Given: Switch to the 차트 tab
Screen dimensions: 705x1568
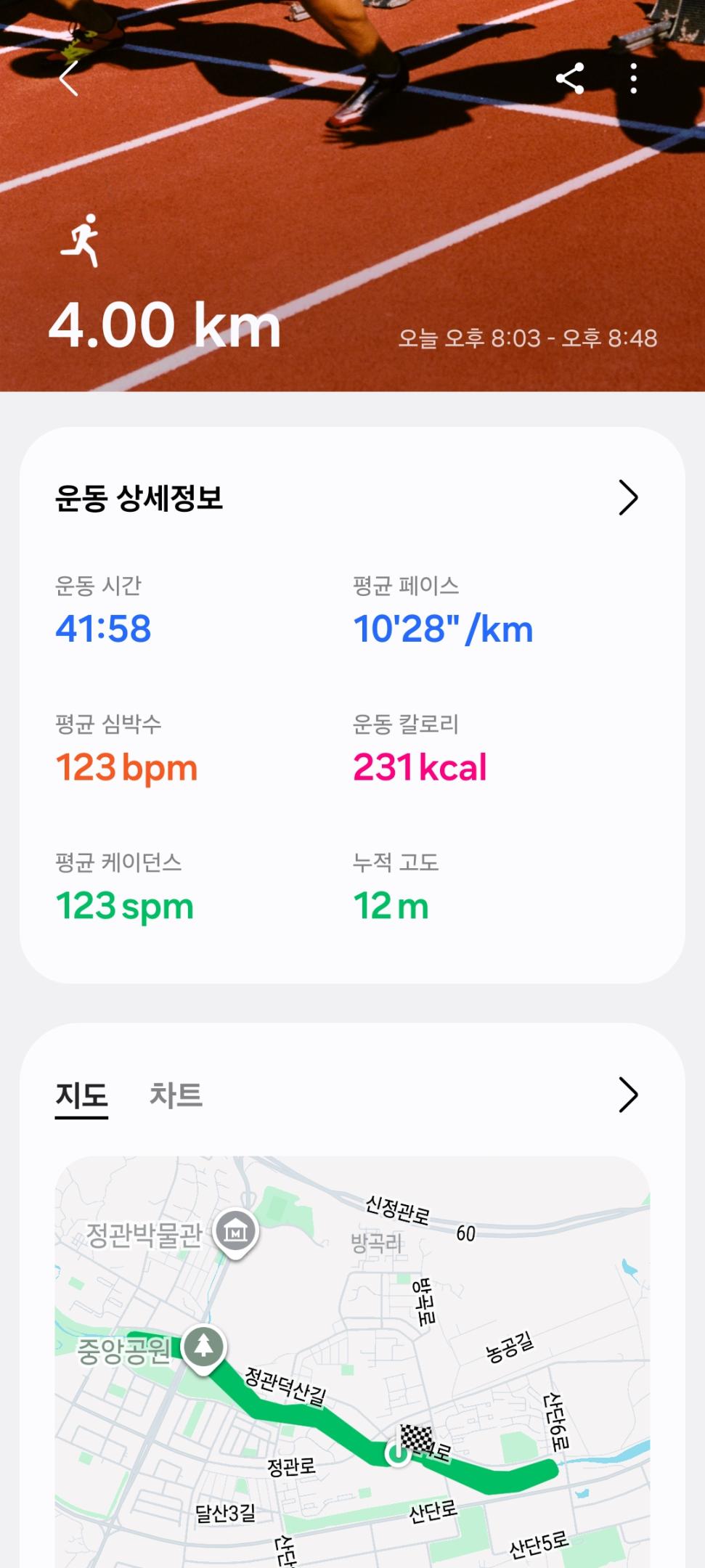Looking at the screenshot, I should tap(176, 1095).
